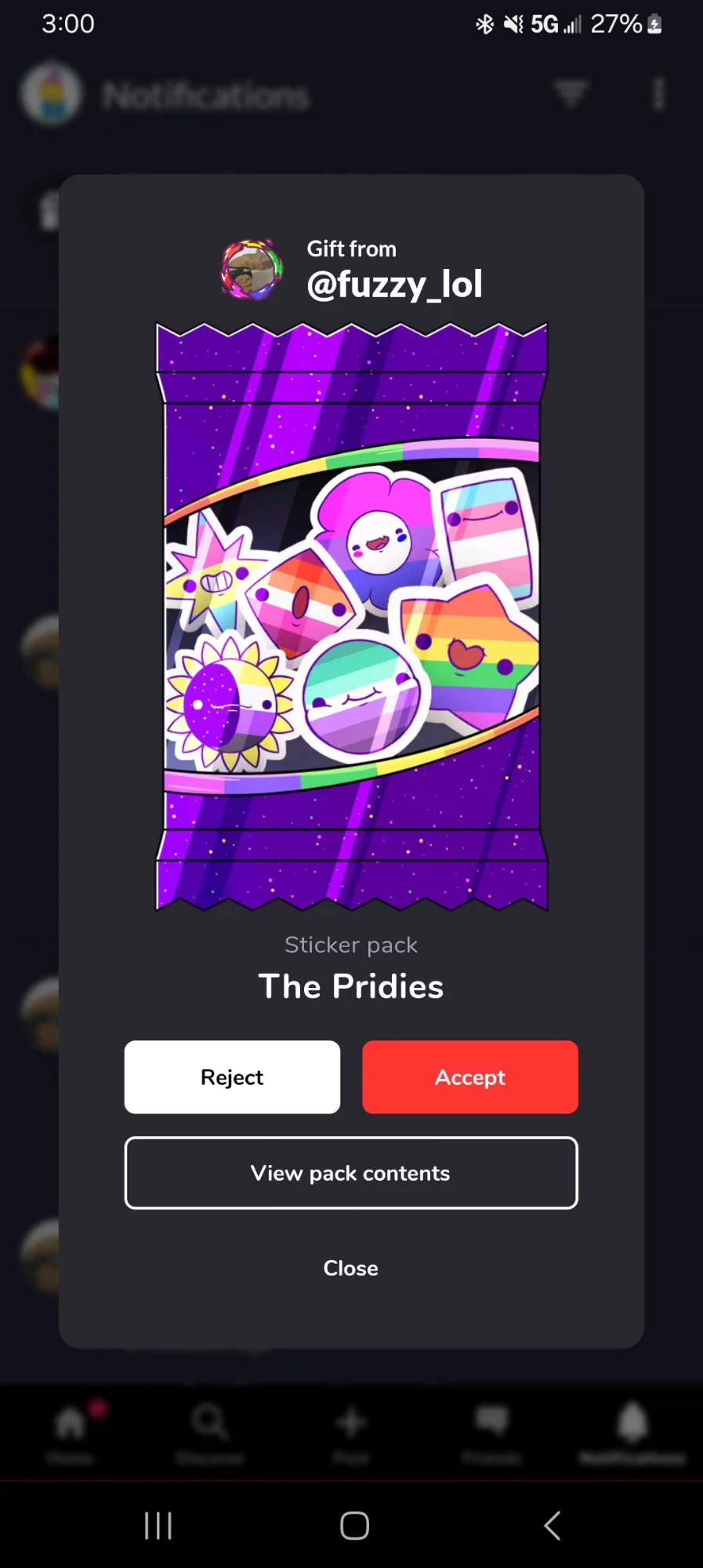Reject the gifted sticker pack
Image resolution: width=703 pixels, height=1568 pixels.
232,1076
